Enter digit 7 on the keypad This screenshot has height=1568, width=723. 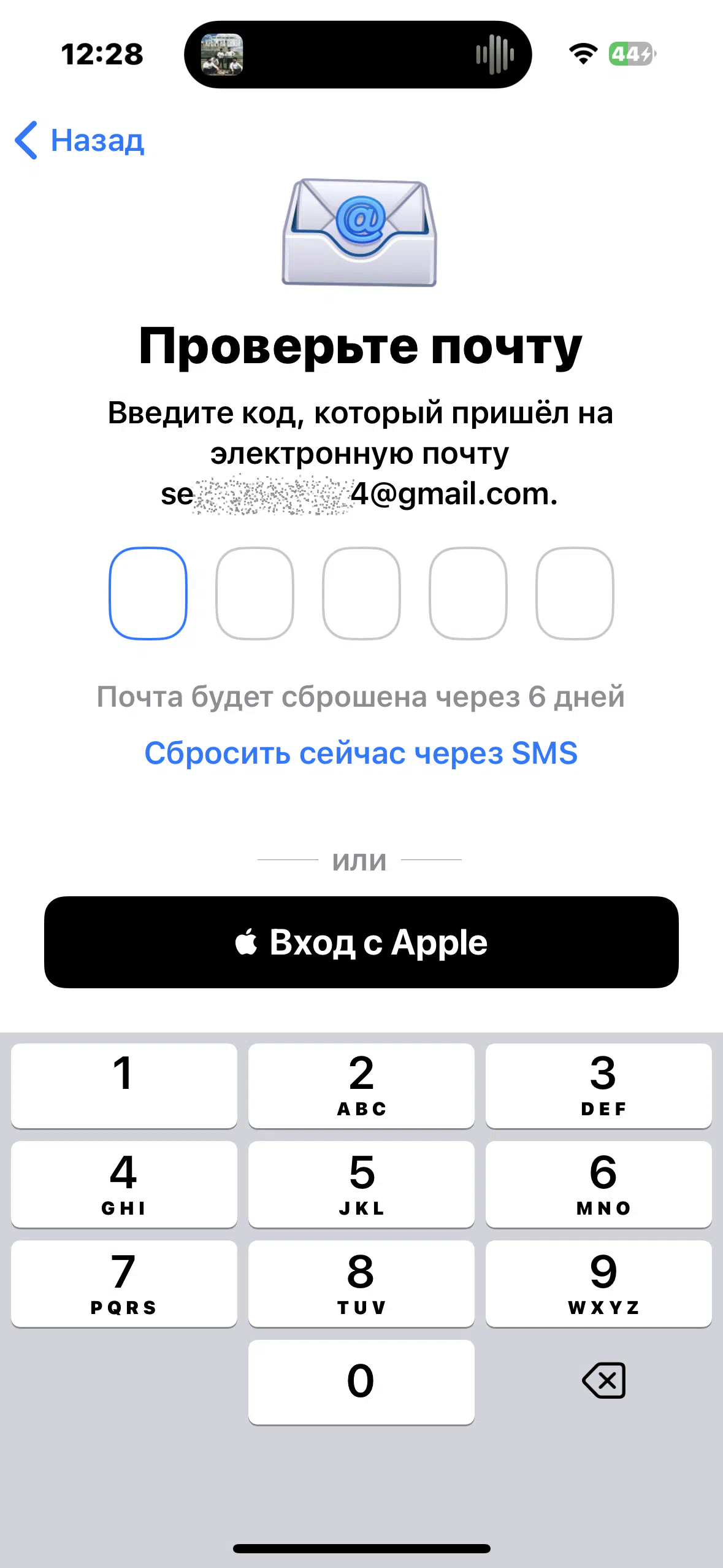pyautogui.click(x=124, y=1283)
